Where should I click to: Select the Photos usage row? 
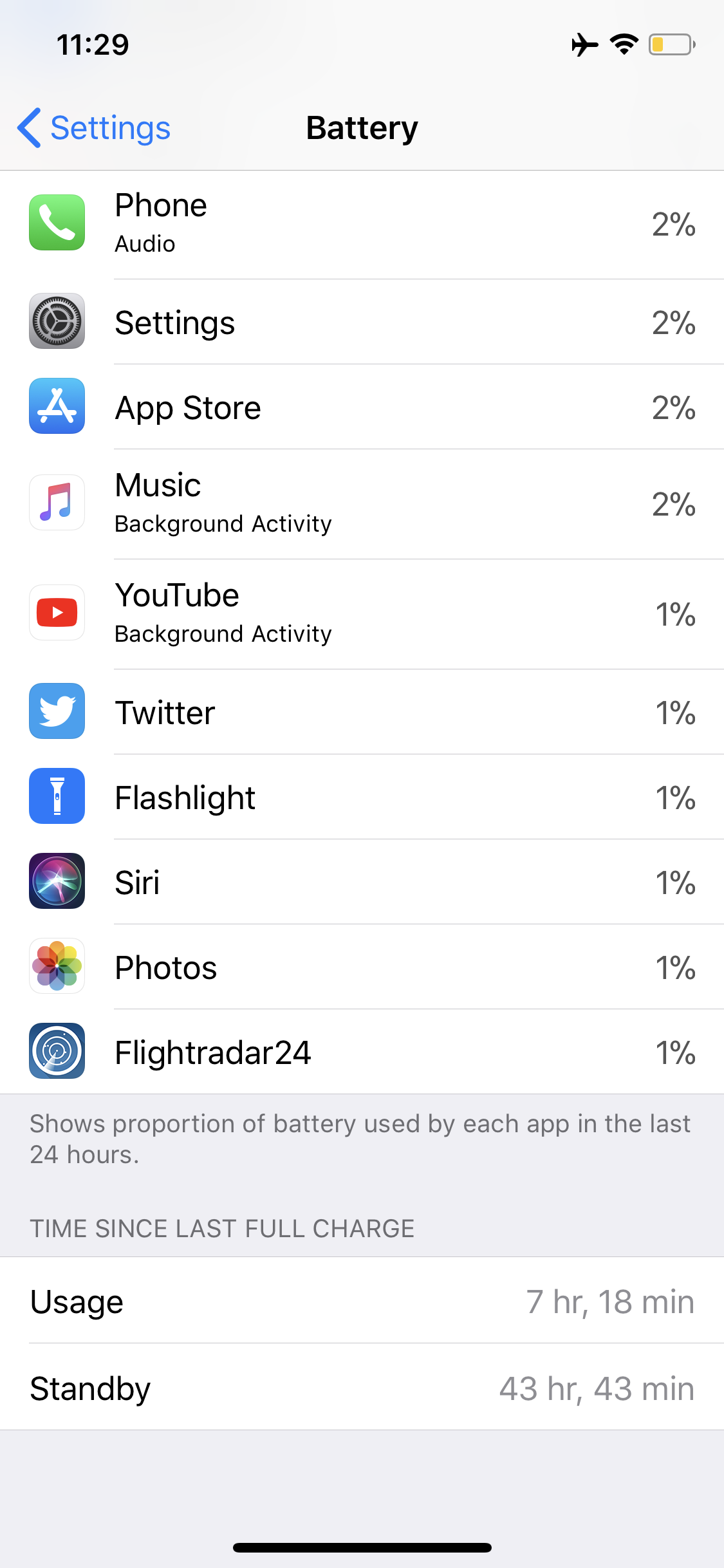click(362, 967)
